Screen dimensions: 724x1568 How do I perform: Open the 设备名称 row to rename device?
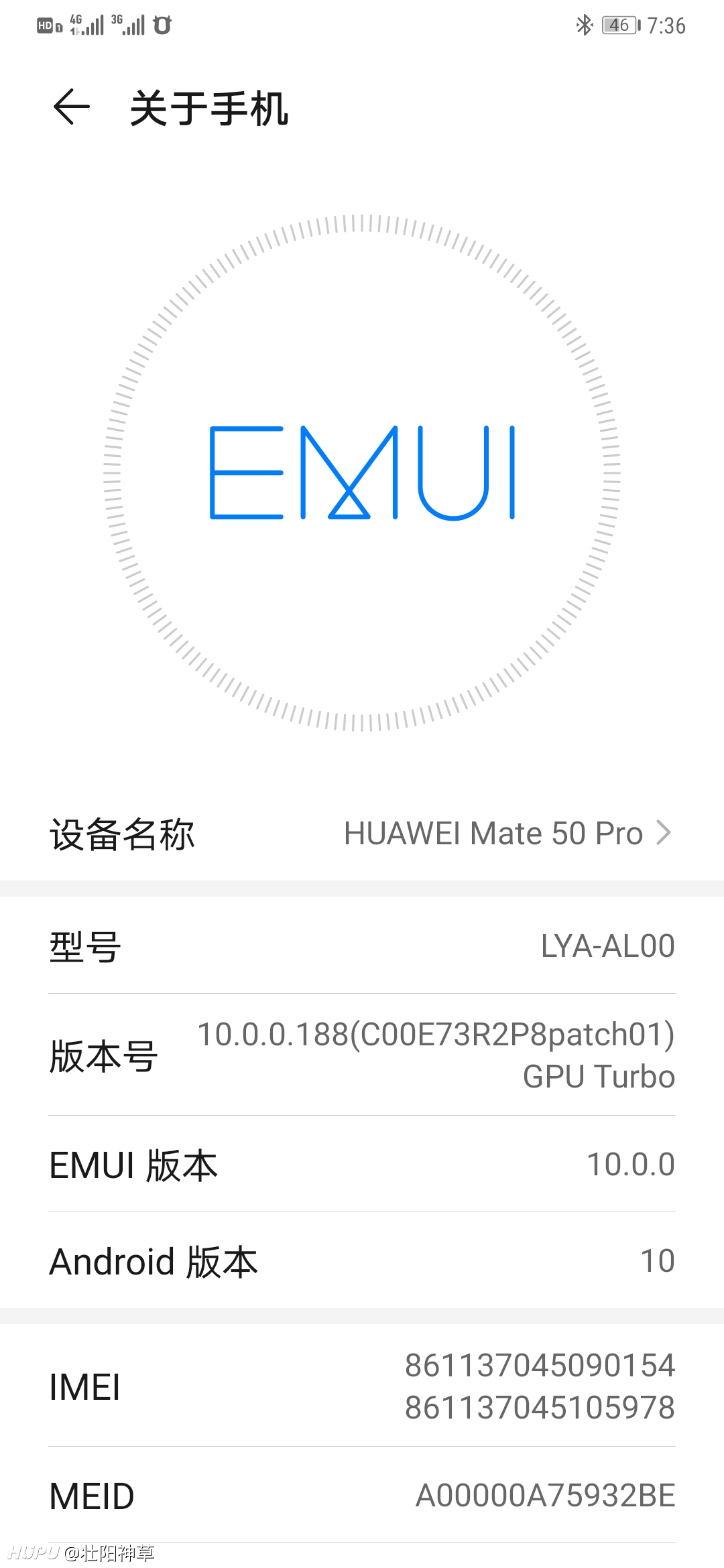(x=362, y=834)
